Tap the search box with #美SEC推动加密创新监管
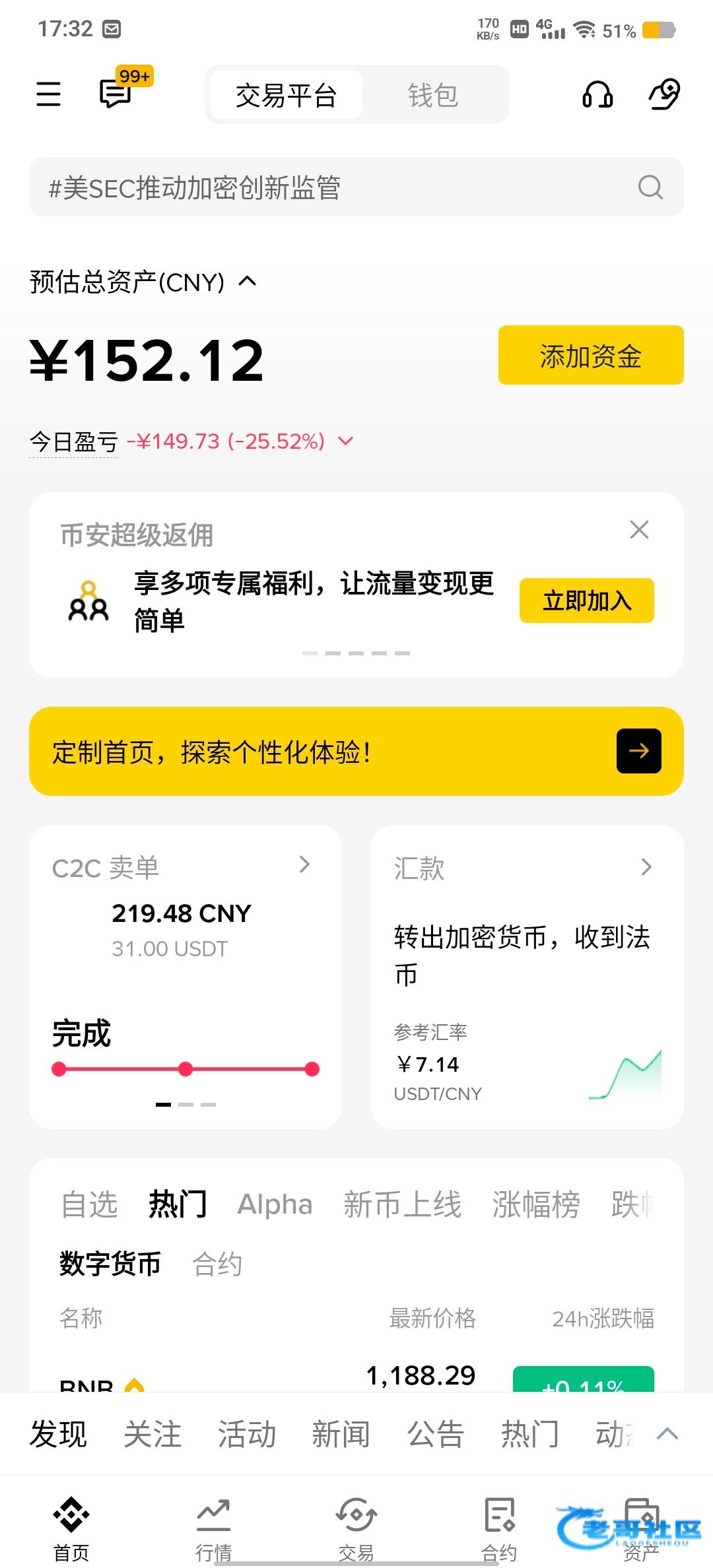Screen dimensions: 713x1568 pyautogui.click(x=356, y=187)
